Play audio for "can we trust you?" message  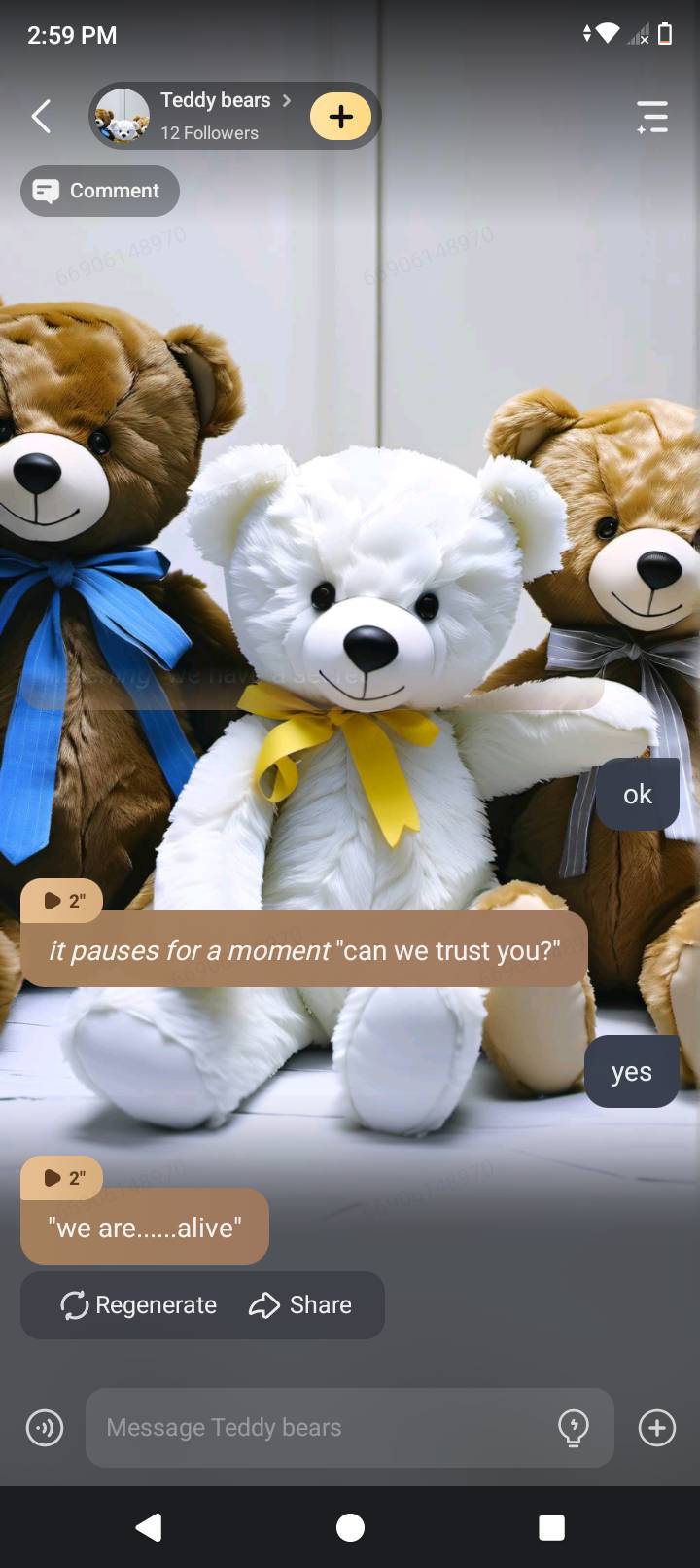62,901
